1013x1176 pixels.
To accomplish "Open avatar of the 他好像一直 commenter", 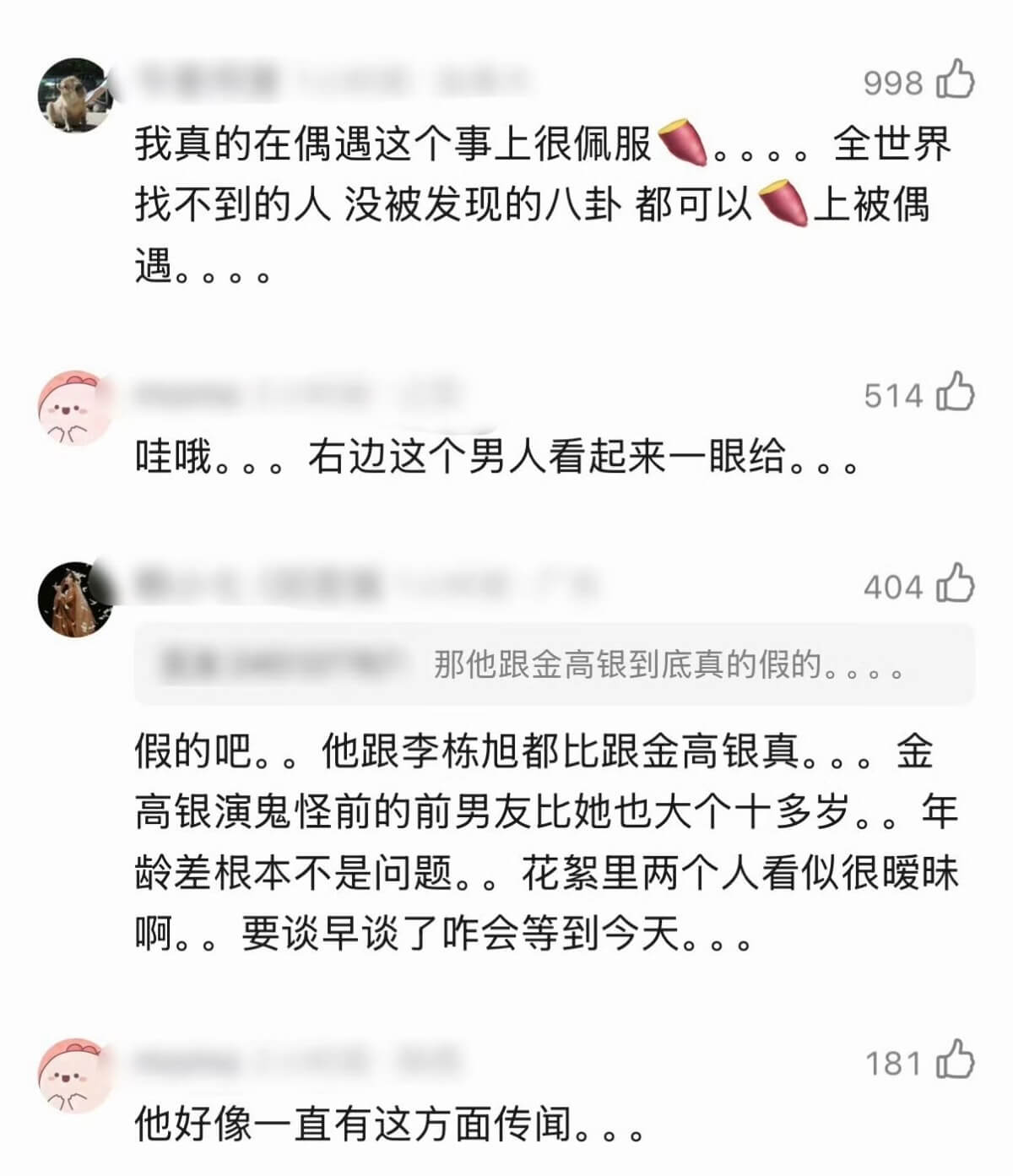I will (76, 1076).
